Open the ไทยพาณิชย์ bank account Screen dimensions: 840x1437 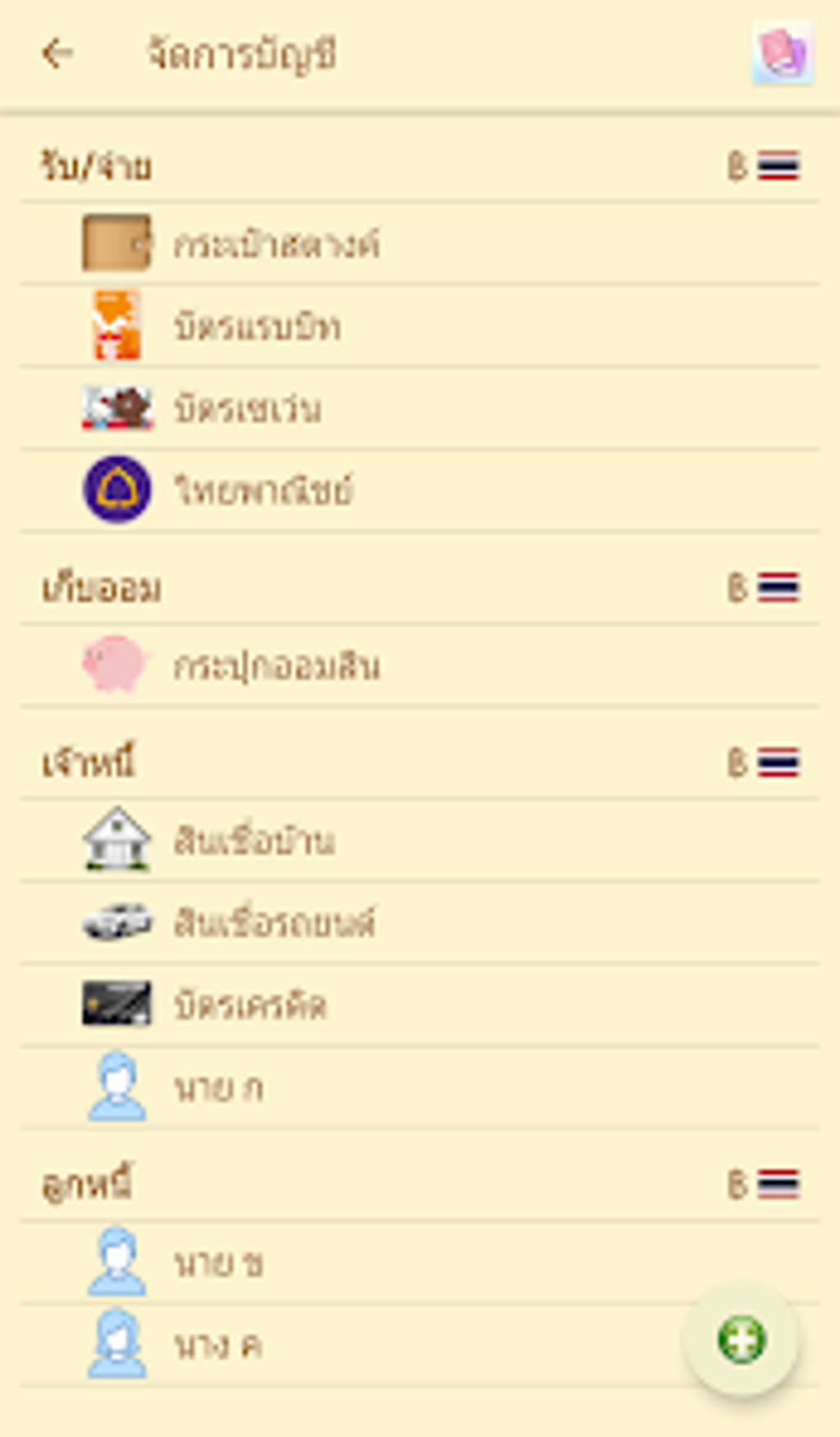(x=264, y=492)
